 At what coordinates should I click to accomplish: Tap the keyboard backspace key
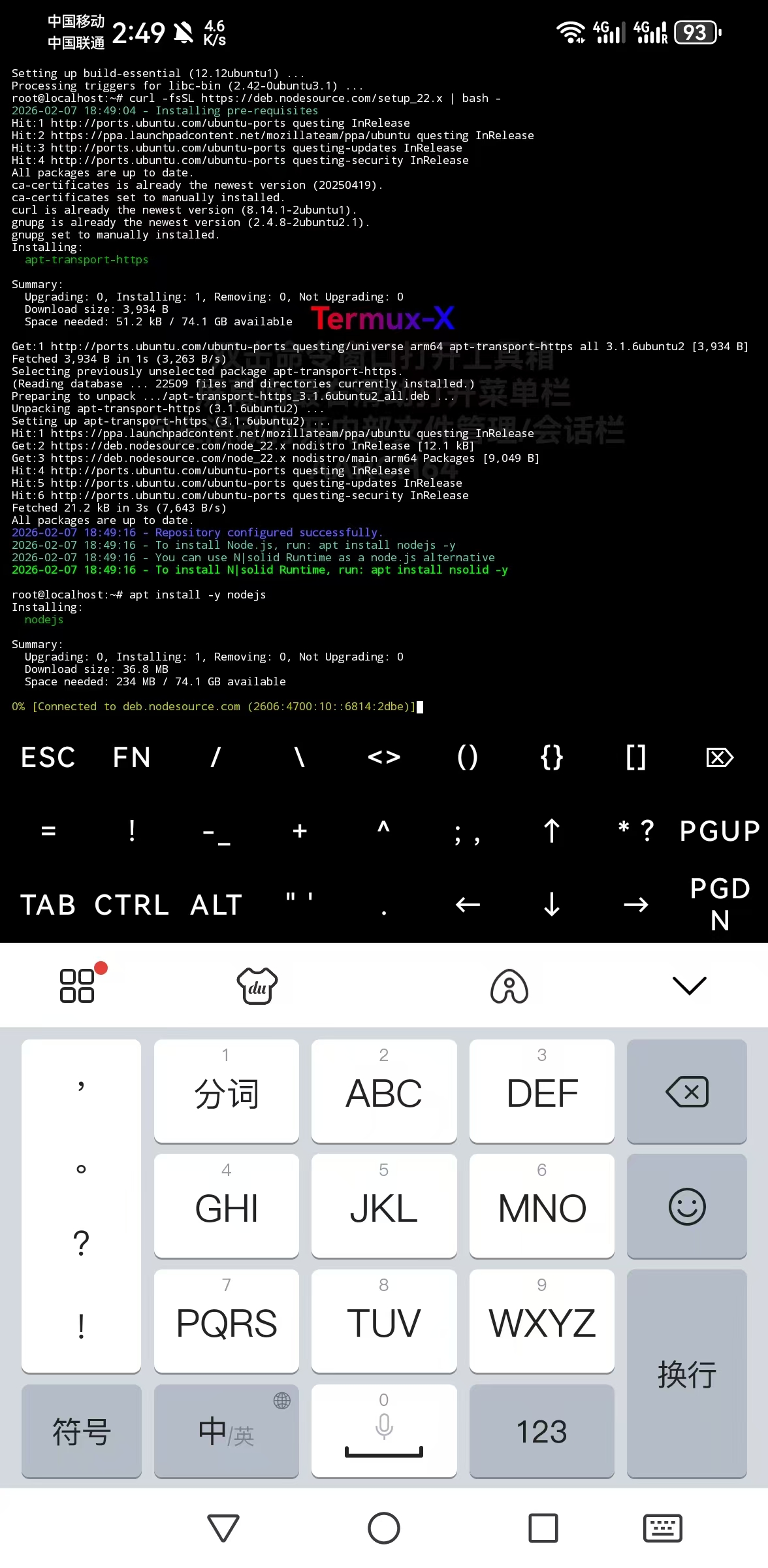[x=686, y=1092]
